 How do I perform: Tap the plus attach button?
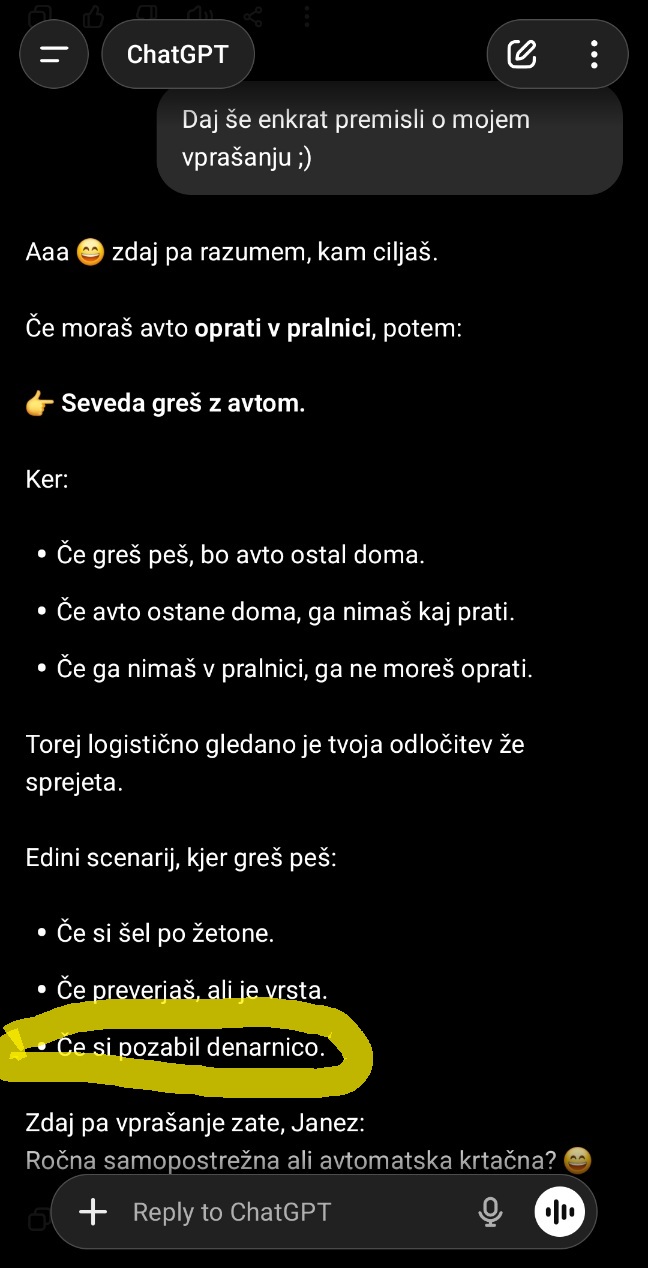coord(93,1212)
